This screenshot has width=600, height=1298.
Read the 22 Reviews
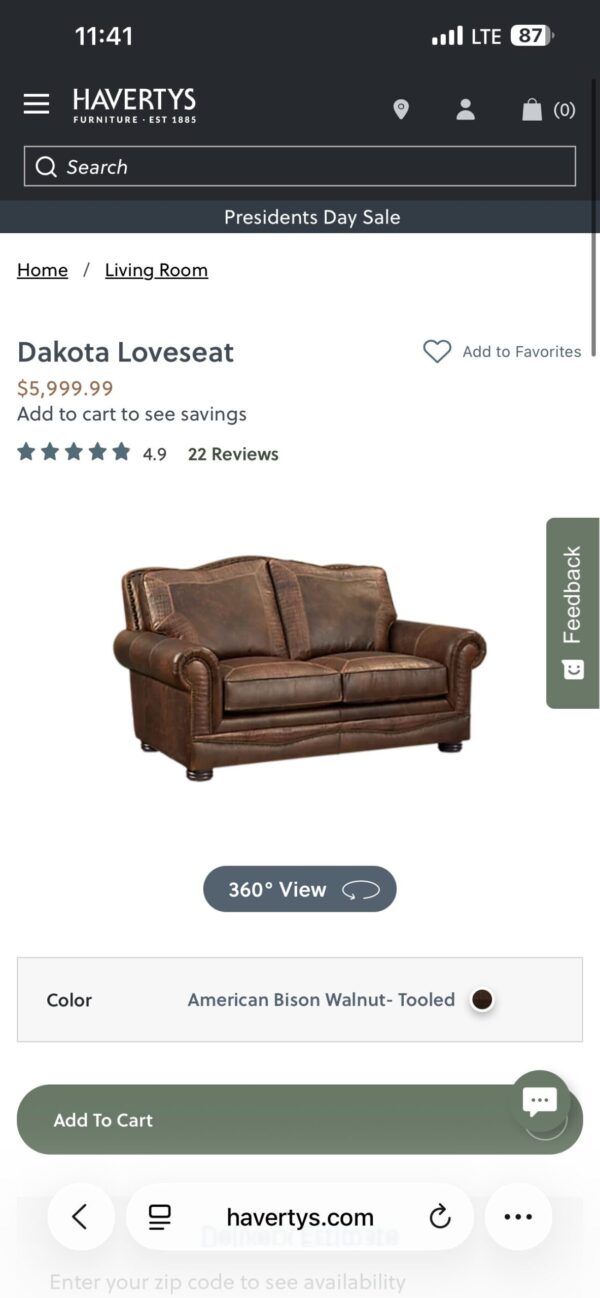233,454
